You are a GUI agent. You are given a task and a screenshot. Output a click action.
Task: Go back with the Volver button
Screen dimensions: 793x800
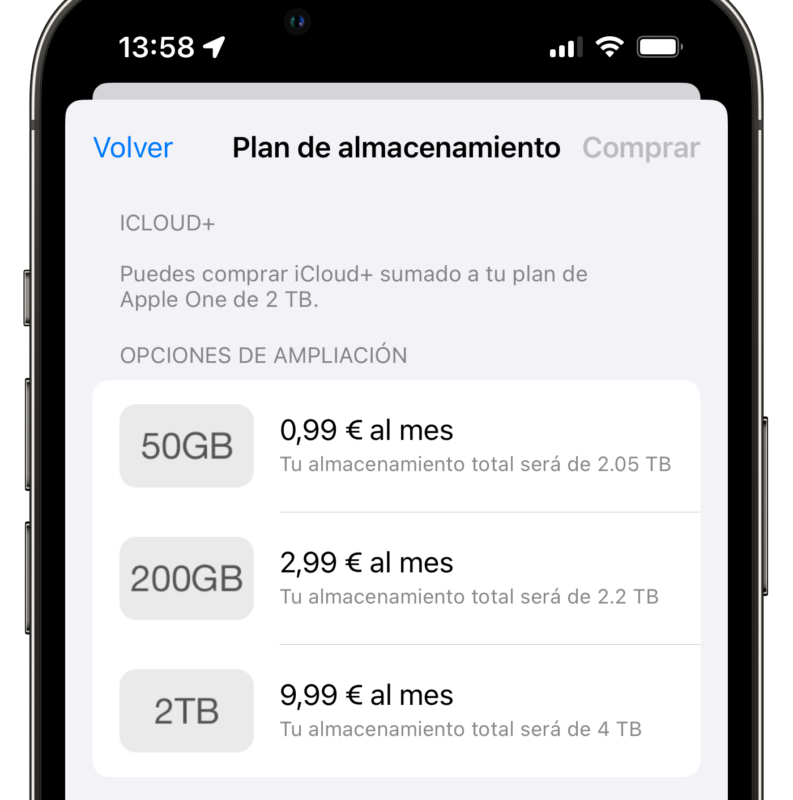tap(133, 148)
